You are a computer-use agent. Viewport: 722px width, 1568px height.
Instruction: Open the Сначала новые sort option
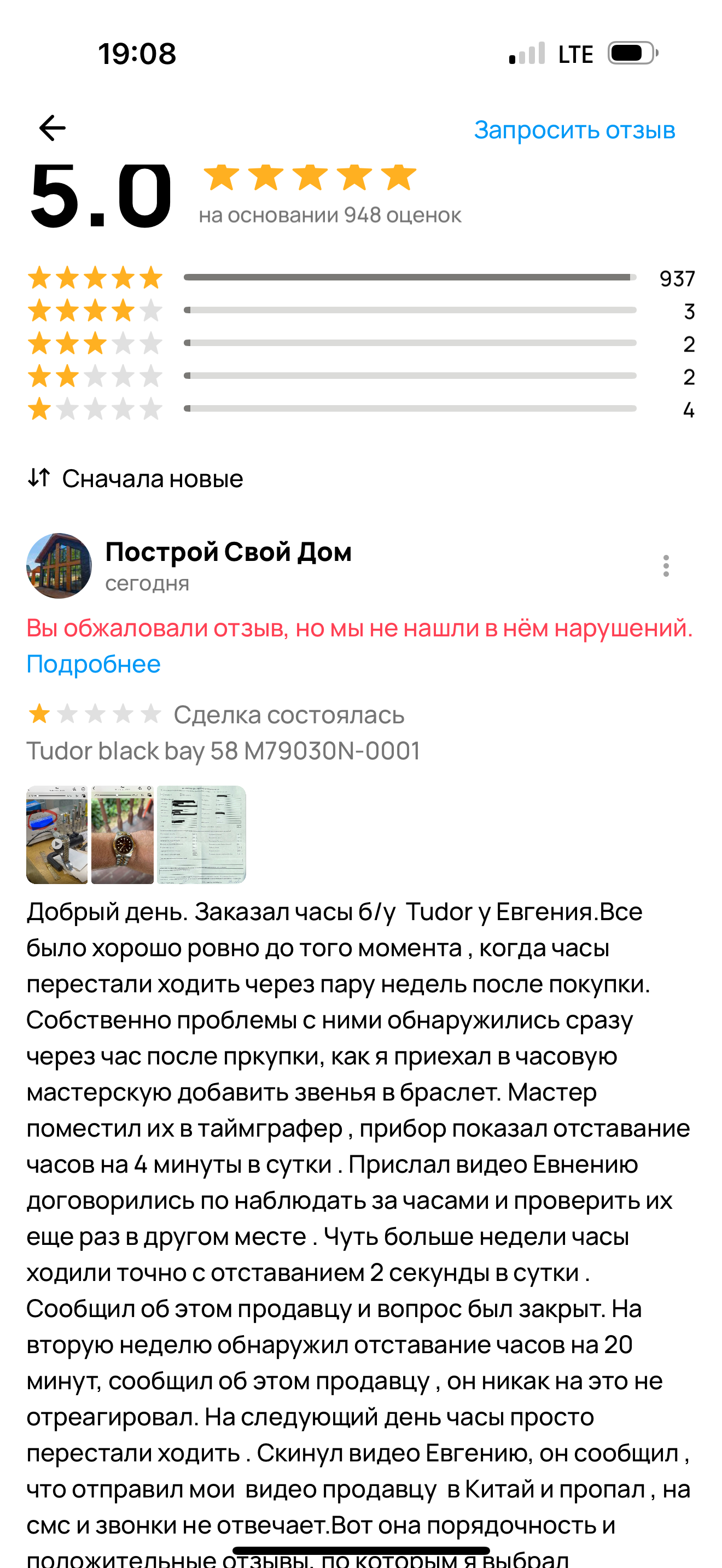coord(135,478)
